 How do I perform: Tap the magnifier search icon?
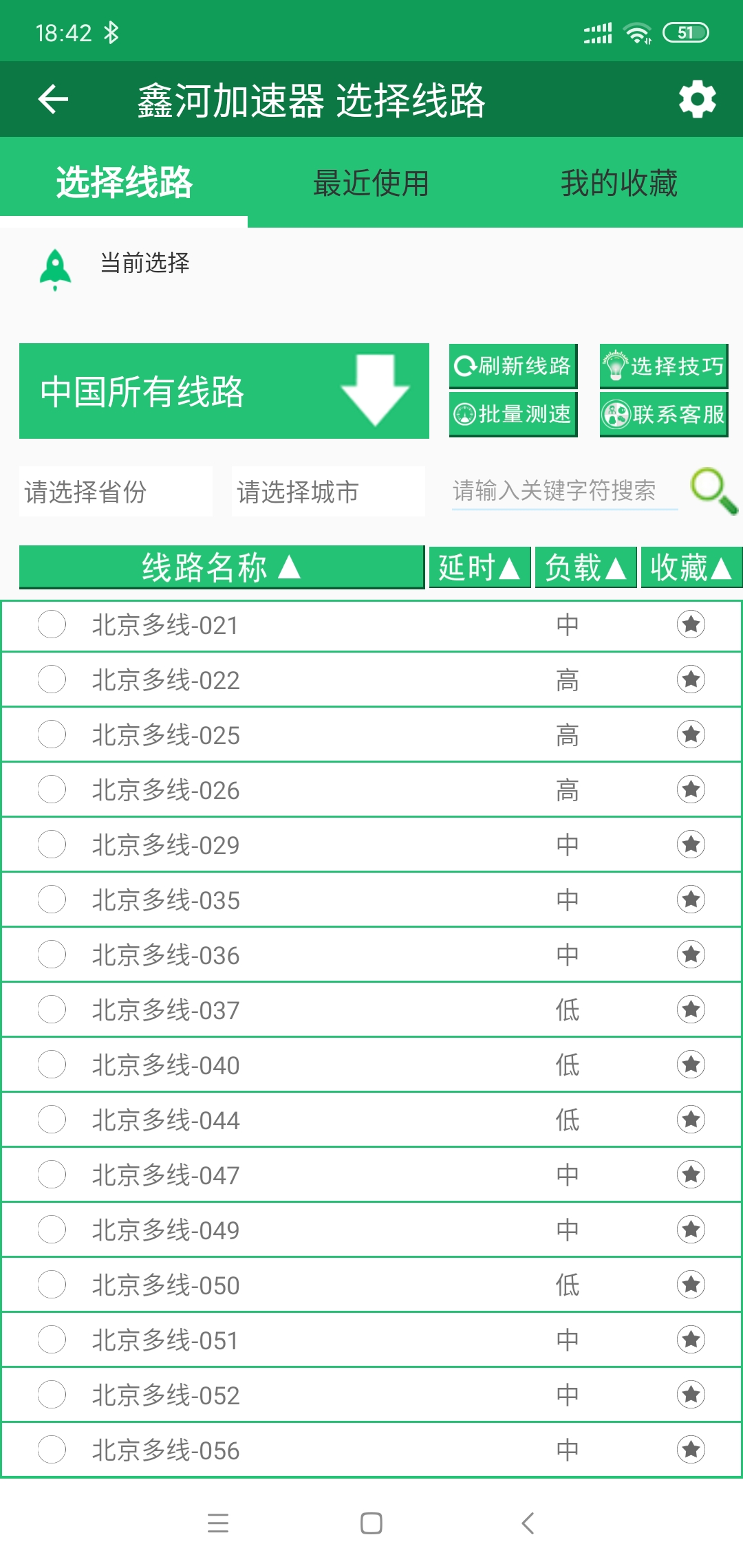coord(715,491)
